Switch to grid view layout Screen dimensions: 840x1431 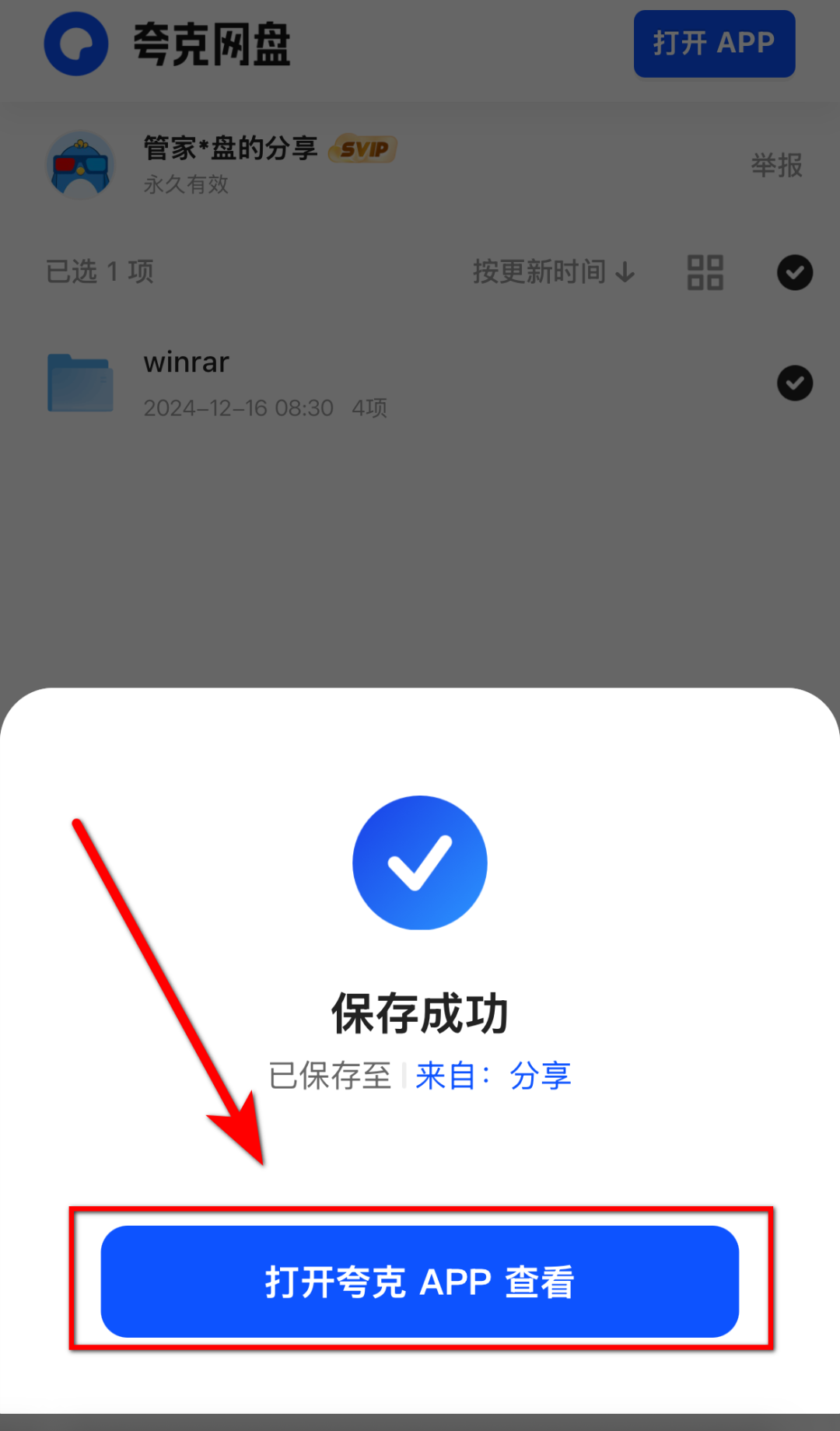coord(705,272)
